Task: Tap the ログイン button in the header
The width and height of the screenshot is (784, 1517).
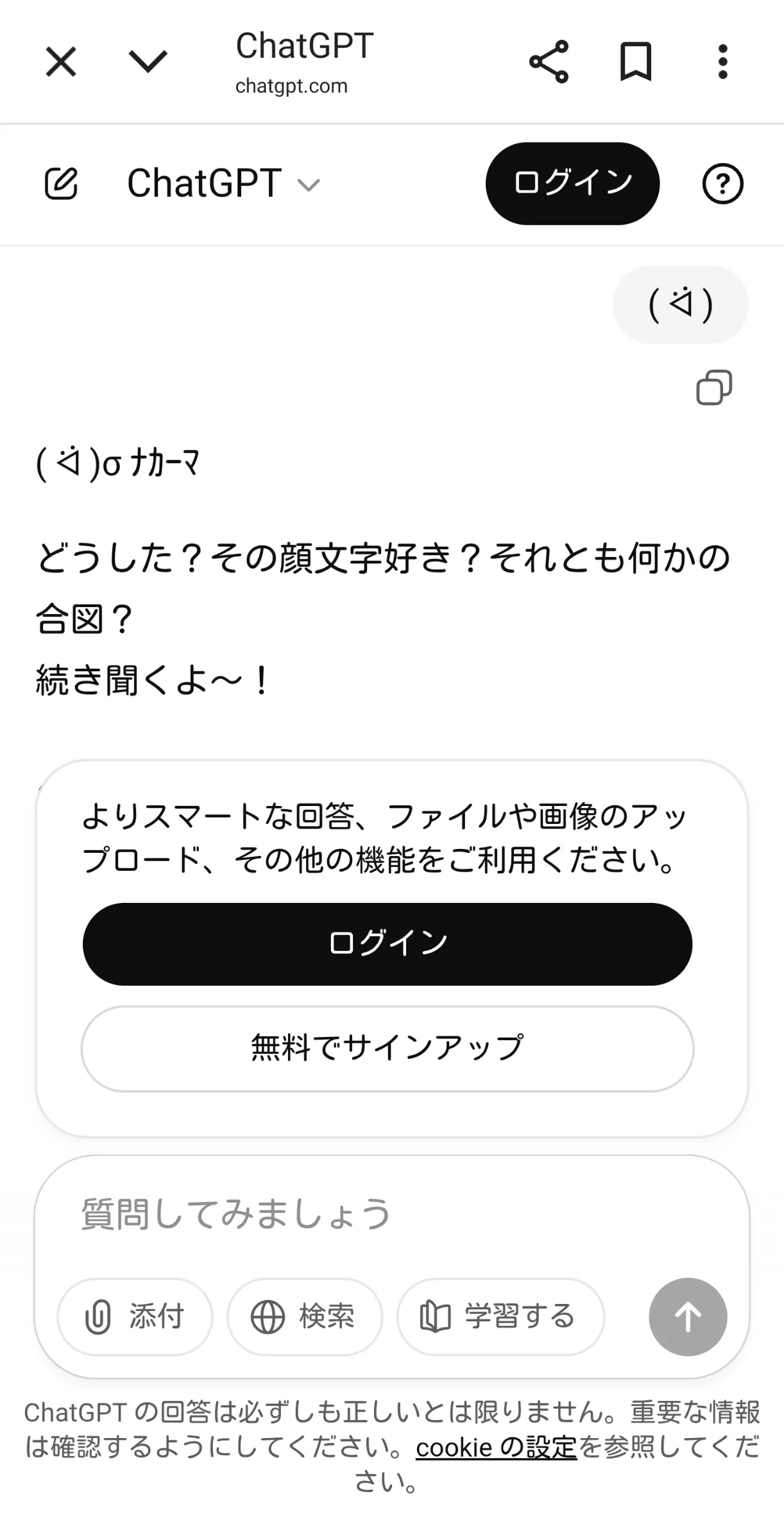Action: 572,184
